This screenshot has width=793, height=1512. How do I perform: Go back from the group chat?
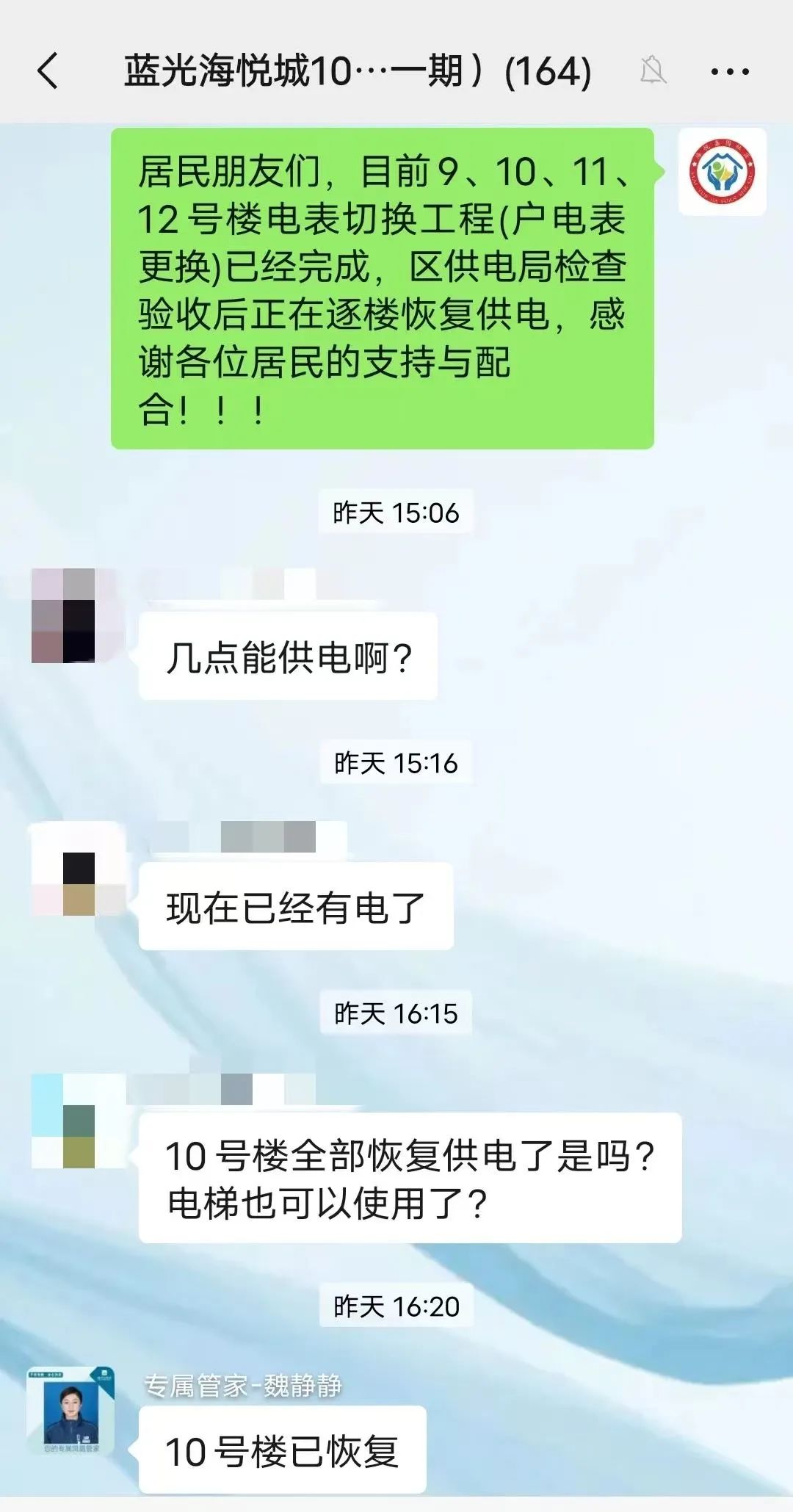pos(48,72)
